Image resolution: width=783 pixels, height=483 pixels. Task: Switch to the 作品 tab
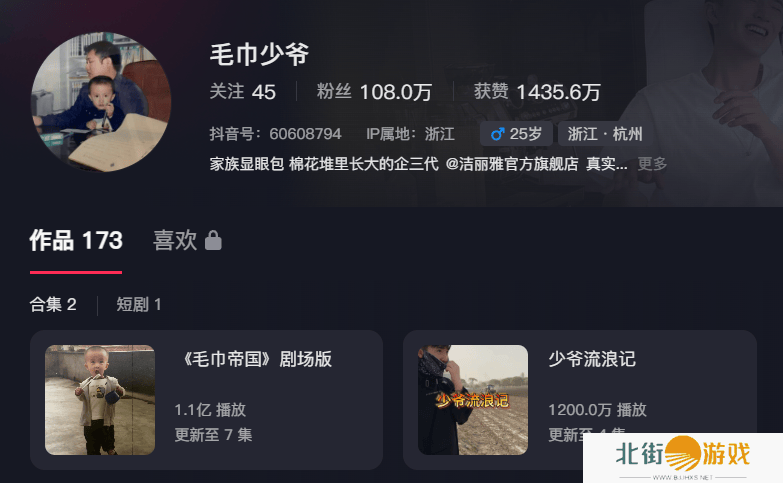coord(76,241)
